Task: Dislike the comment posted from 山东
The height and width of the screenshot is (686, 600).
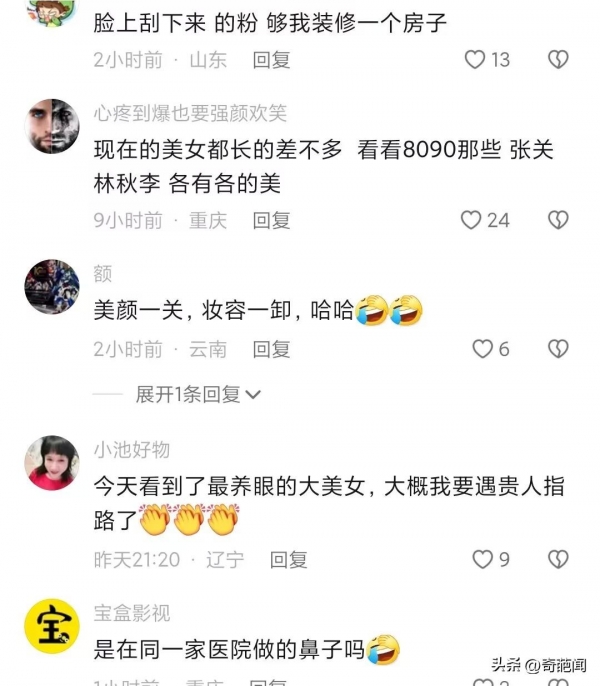Action: [558, 60]
